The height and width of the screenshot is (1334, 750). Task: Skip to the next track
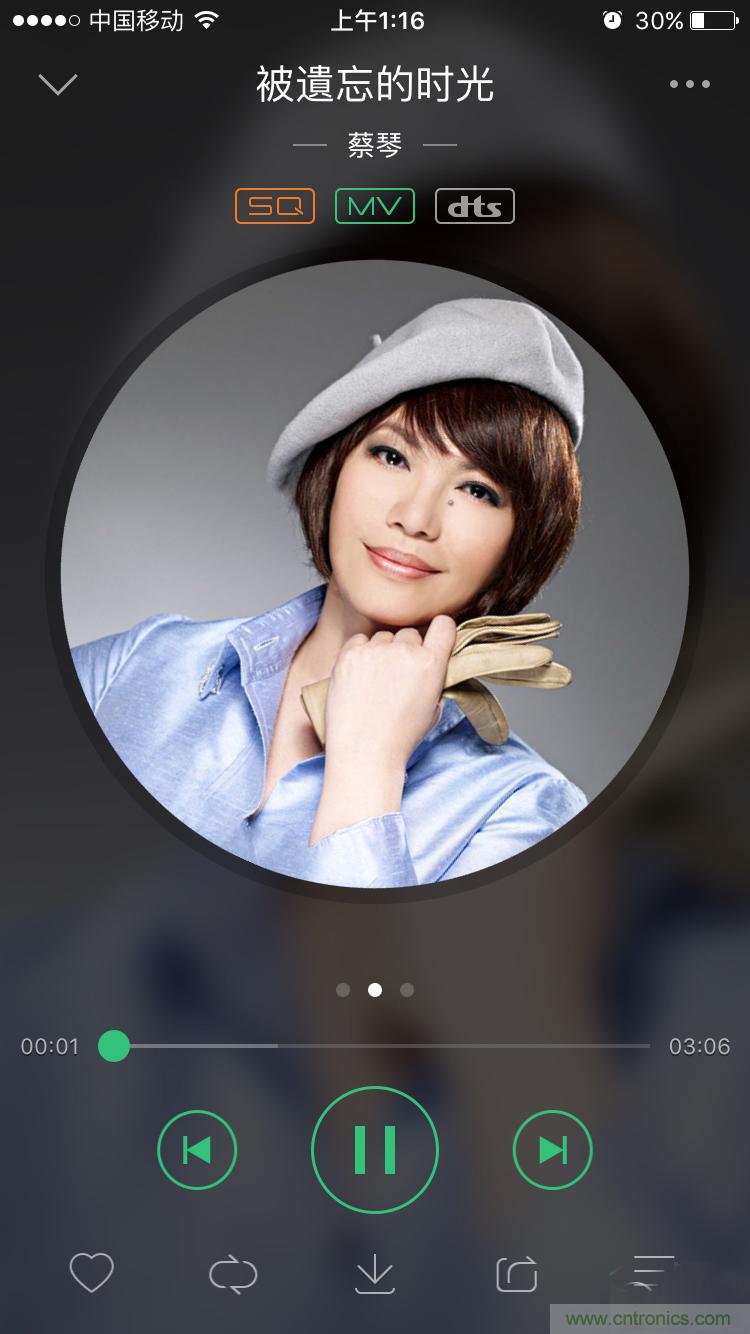coord(553,1150)
